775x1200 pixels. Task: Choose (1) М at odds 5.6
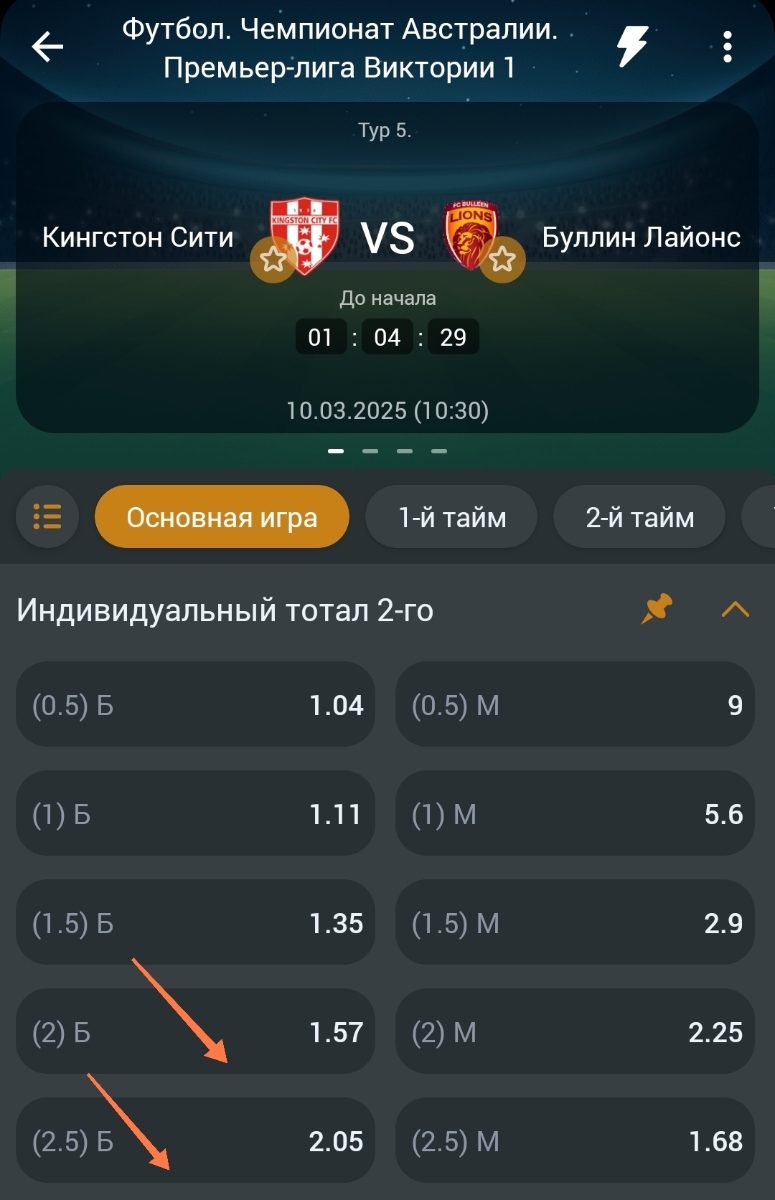577,815
